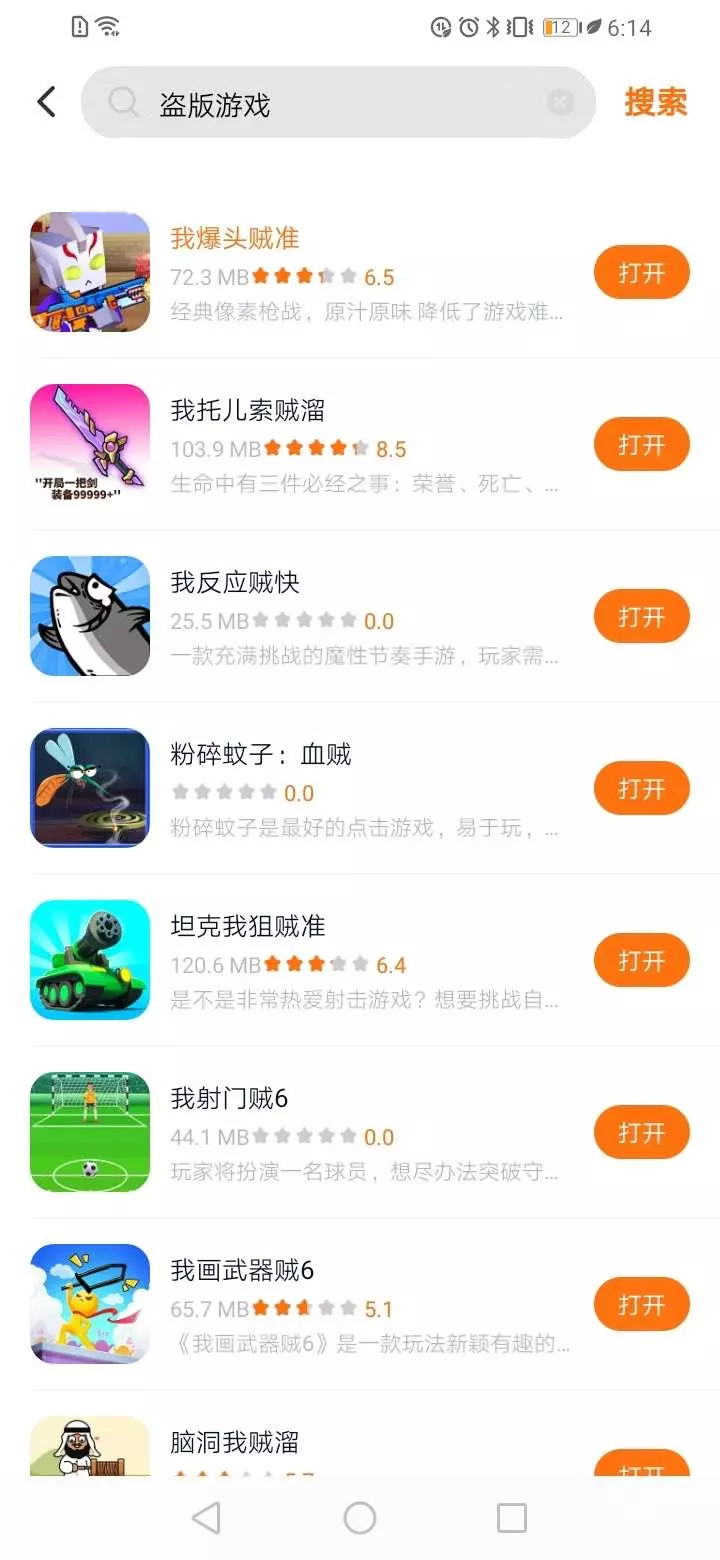This screenshot has width=720, height=1560.
Task: Show recent apps with the square button
Action: click(511, 1518)
